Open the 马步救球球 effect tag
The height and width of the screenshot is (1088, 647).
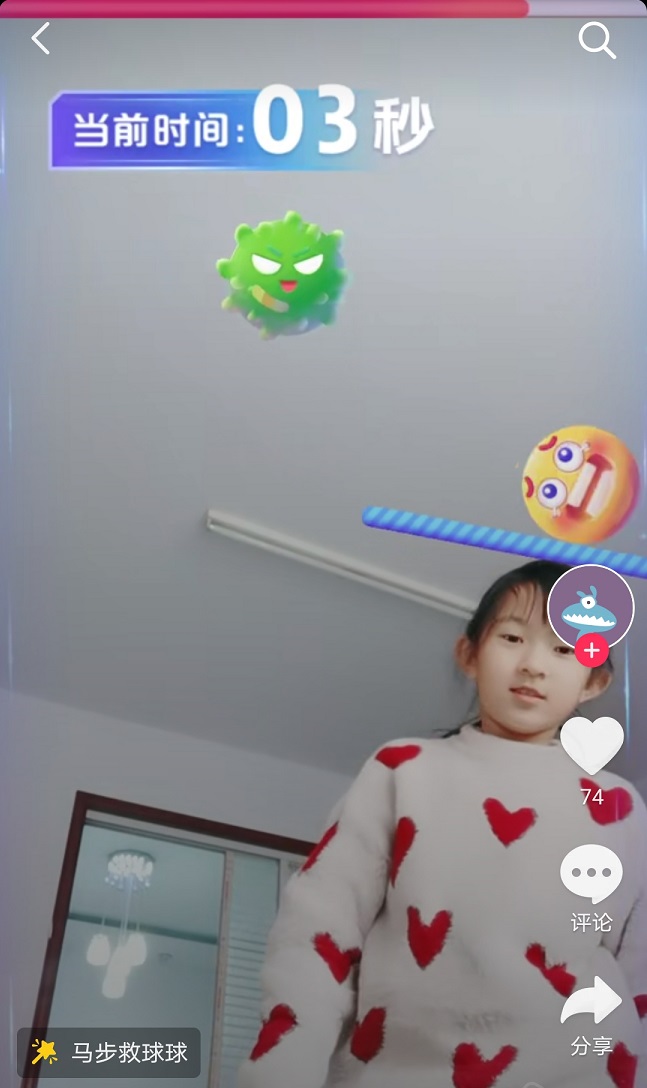point(110,1052)
